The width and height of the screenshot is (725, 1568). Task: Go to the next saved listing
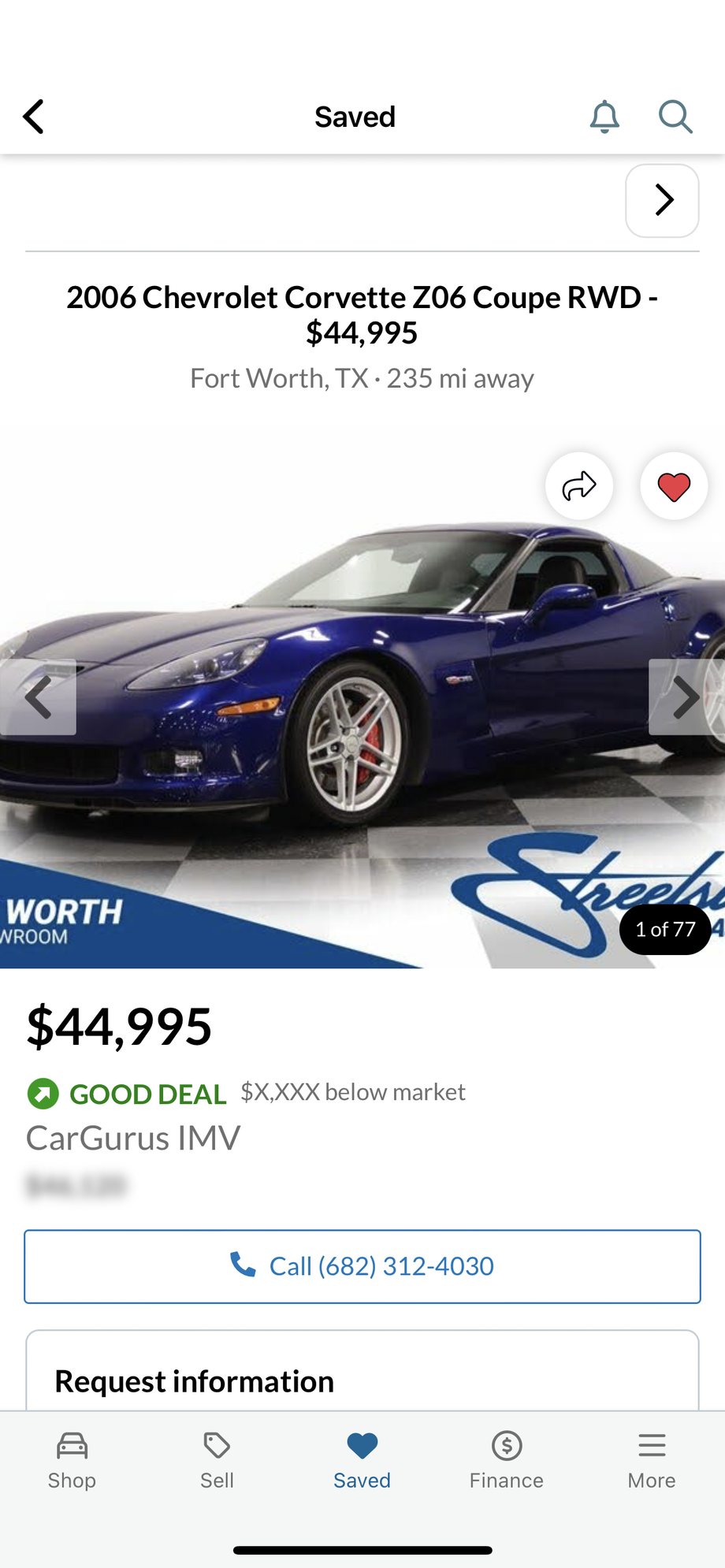pos(662,200)
